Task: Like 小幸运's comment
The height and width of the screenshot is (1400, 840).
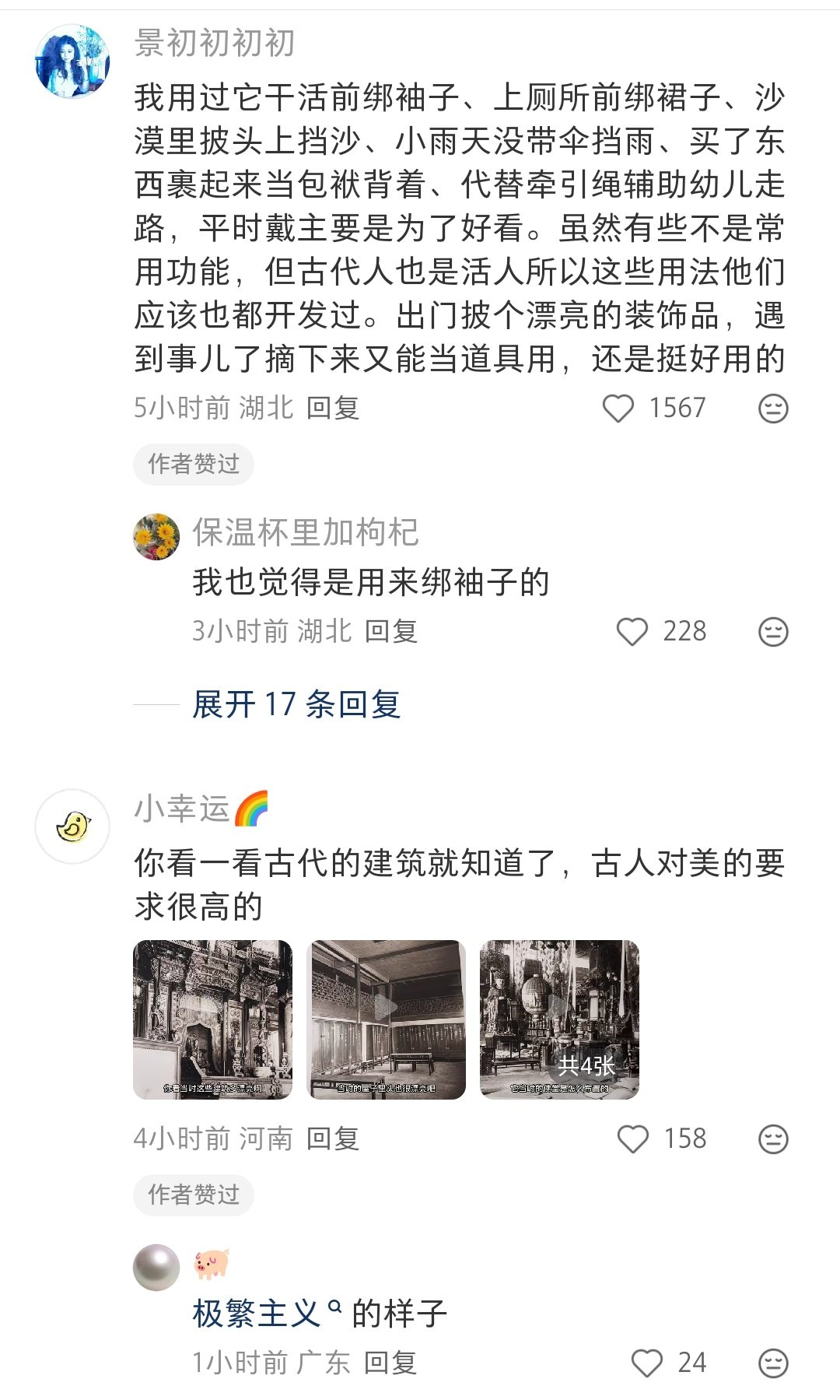Action: point(632,1139)
